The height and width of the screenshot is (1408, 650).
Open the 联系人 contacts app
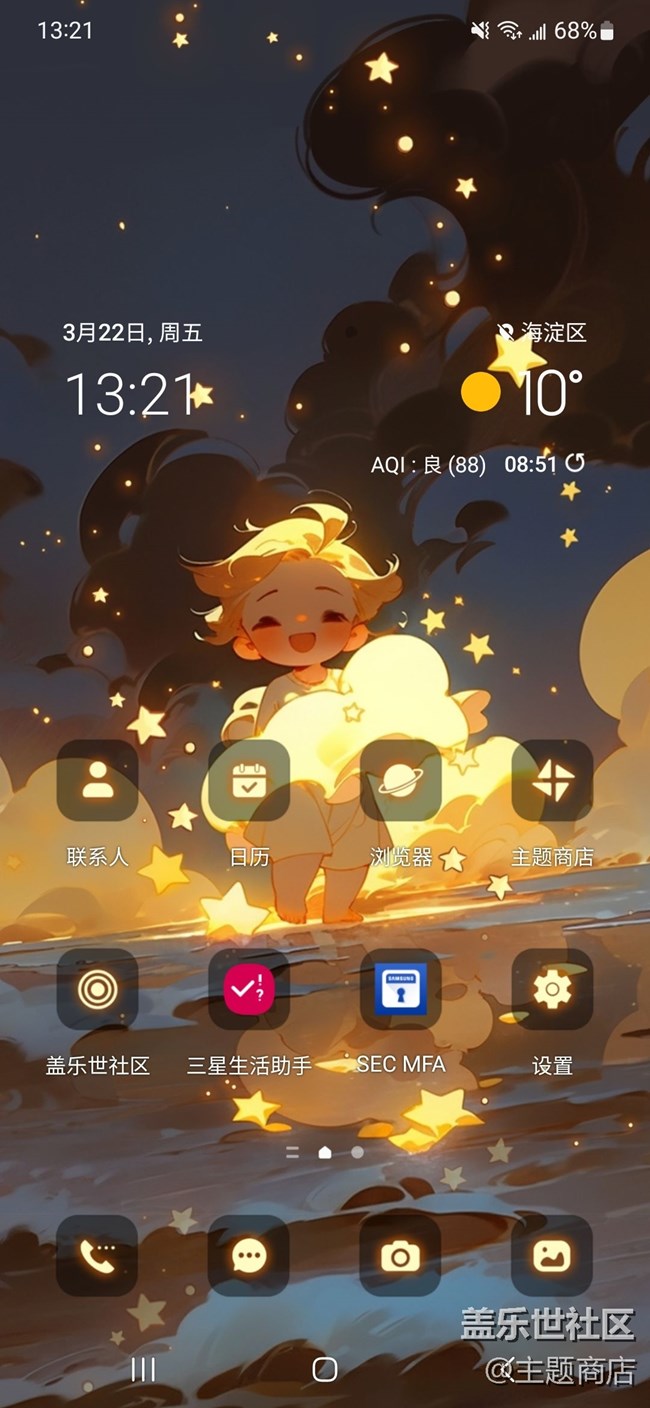pyautogui.click(x=97, y=781)
